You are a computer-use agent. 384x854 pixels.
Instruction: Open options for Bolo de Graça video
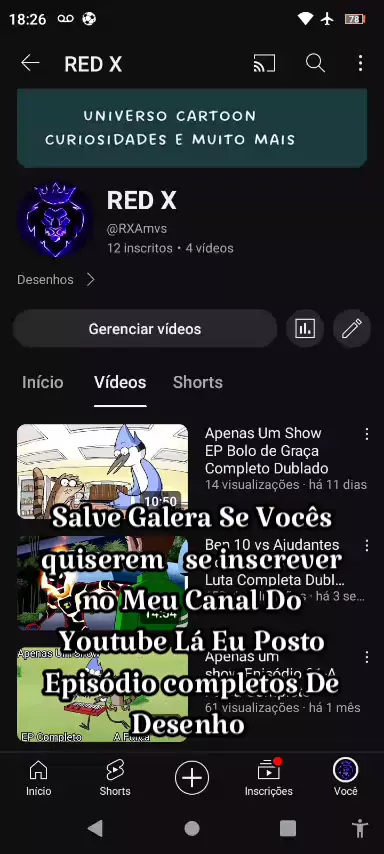point(367,434)
